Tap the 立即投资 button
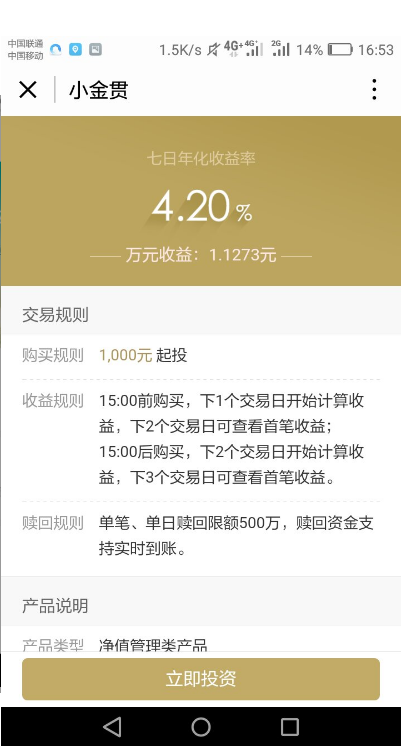Viewport: 401px width, 746px height. [201, 679]
